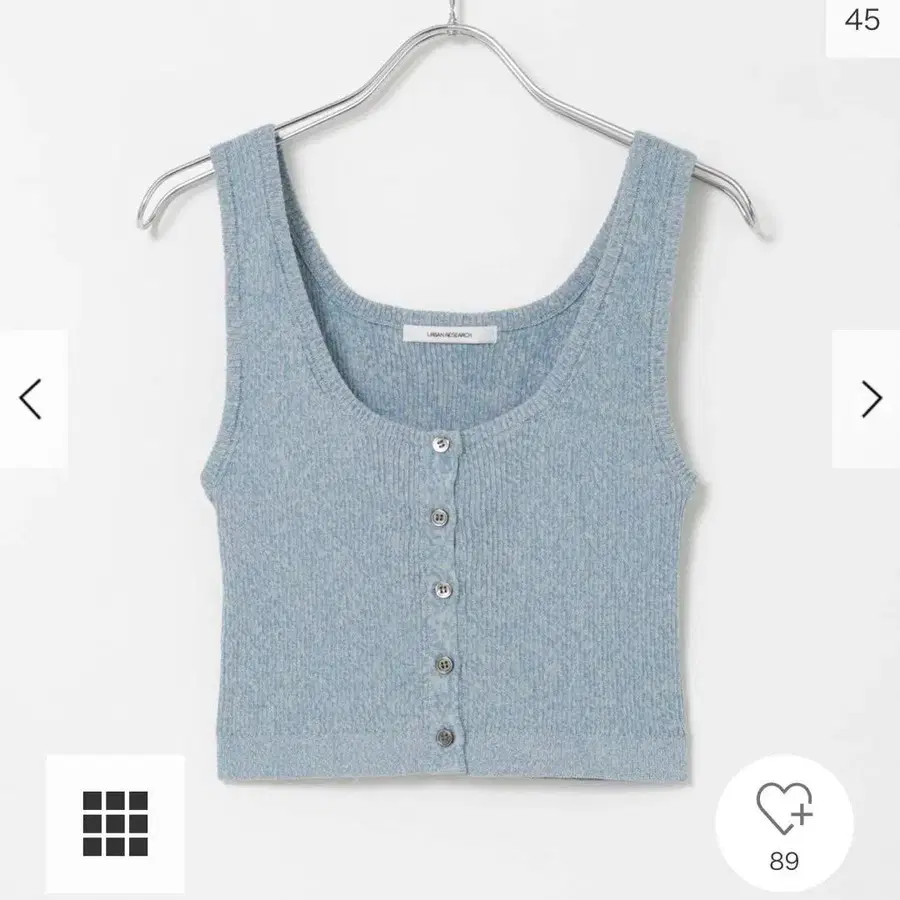
Task: Open the image grid view
Action: (115, 826)
